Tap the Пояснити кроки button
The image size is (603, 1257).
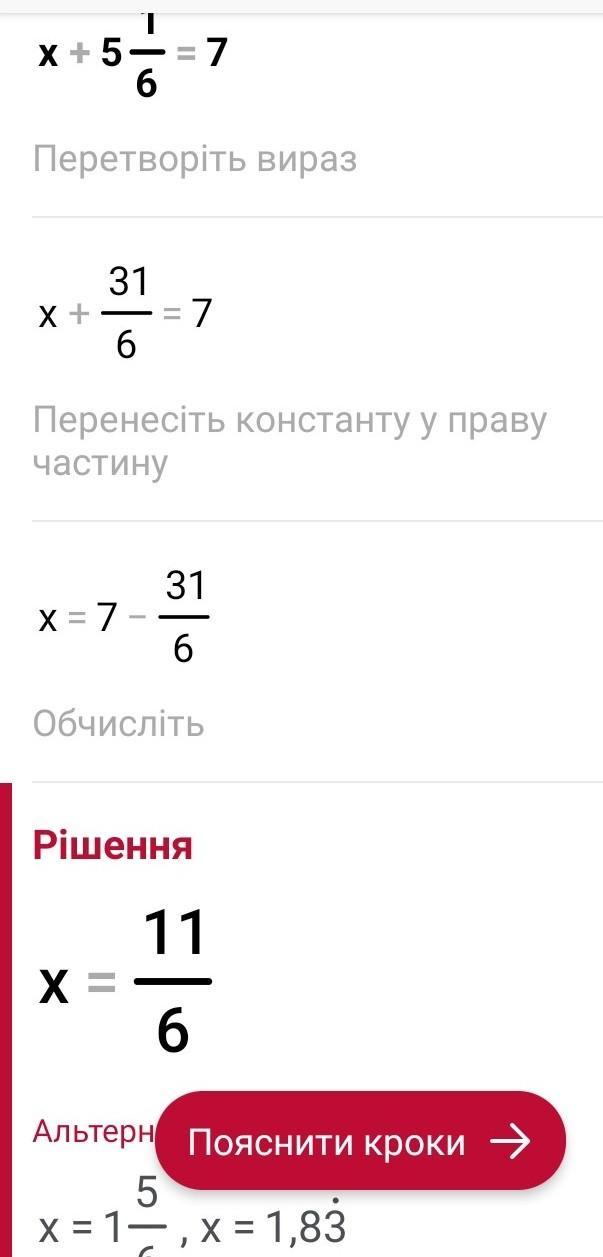click(360, 1141)
